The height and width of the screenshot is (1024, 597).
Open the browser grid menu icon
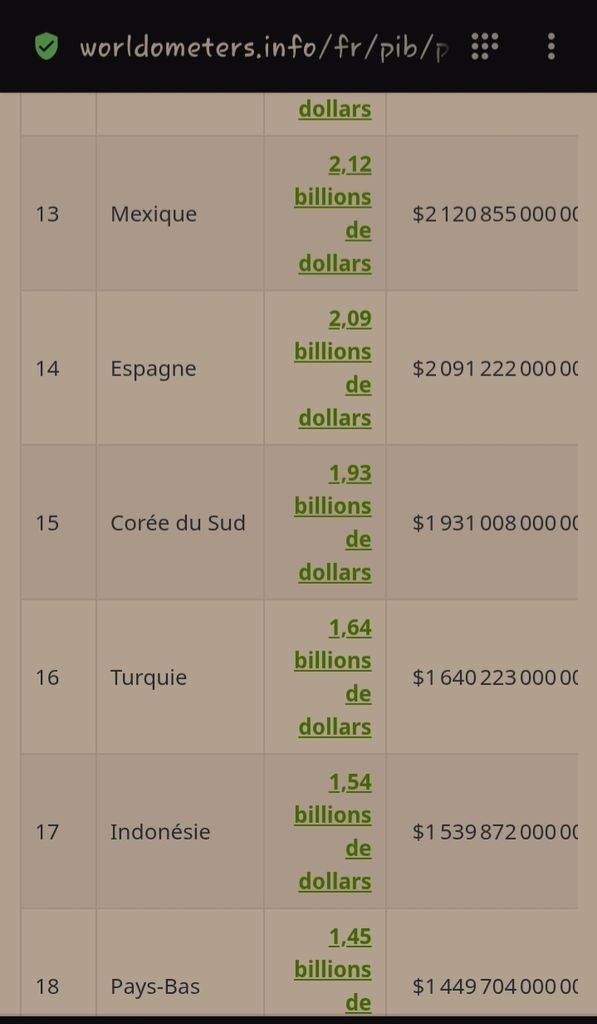(485, 46)
